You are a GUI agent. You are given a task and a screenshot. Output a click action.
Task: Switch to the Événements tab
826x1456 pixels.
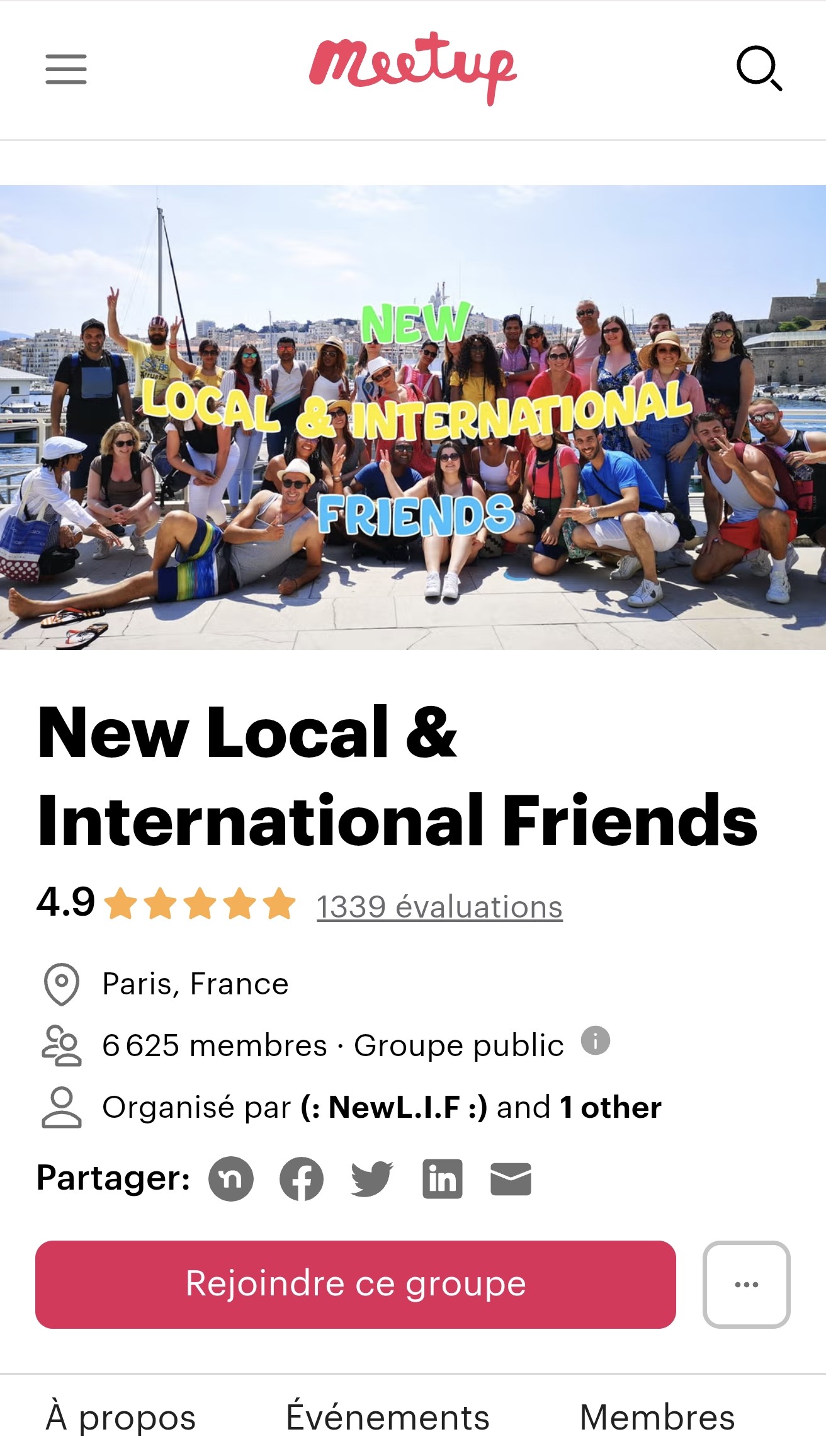(388, 1417)
